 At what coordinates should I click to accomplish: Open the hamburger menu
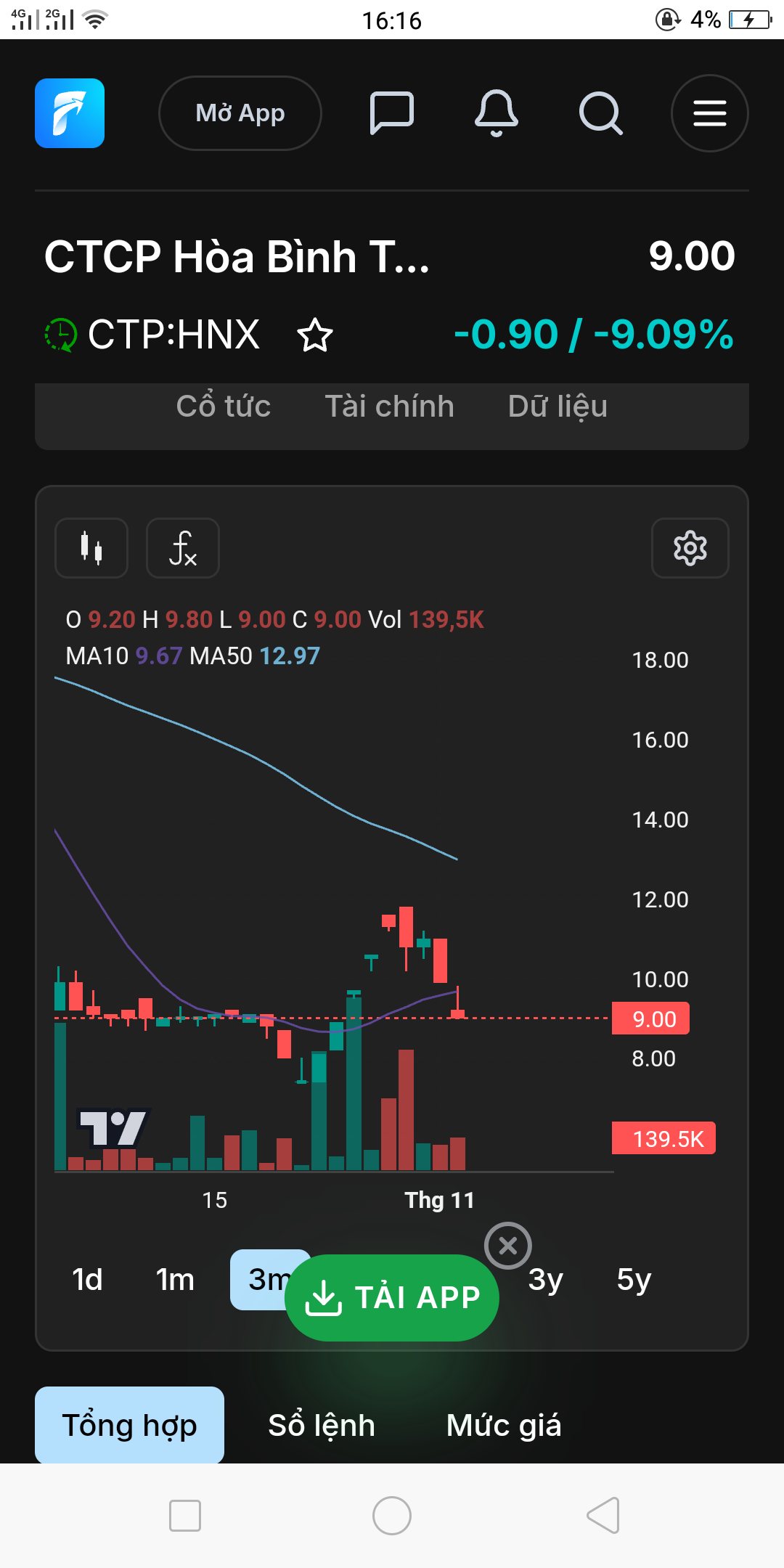[x=709, y=113]
